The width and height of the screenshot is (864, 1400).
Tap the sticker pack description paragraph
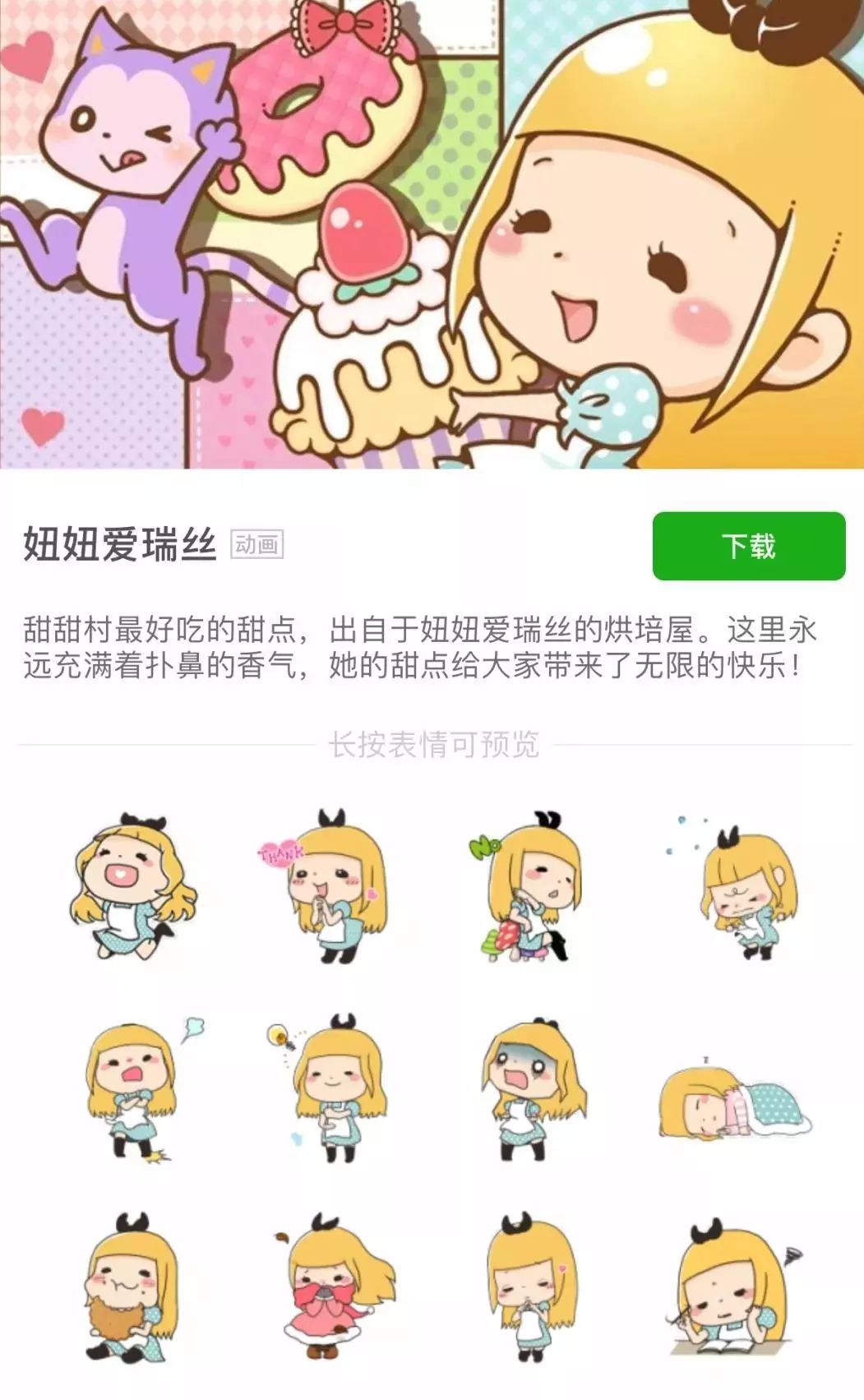click(427, 649)
